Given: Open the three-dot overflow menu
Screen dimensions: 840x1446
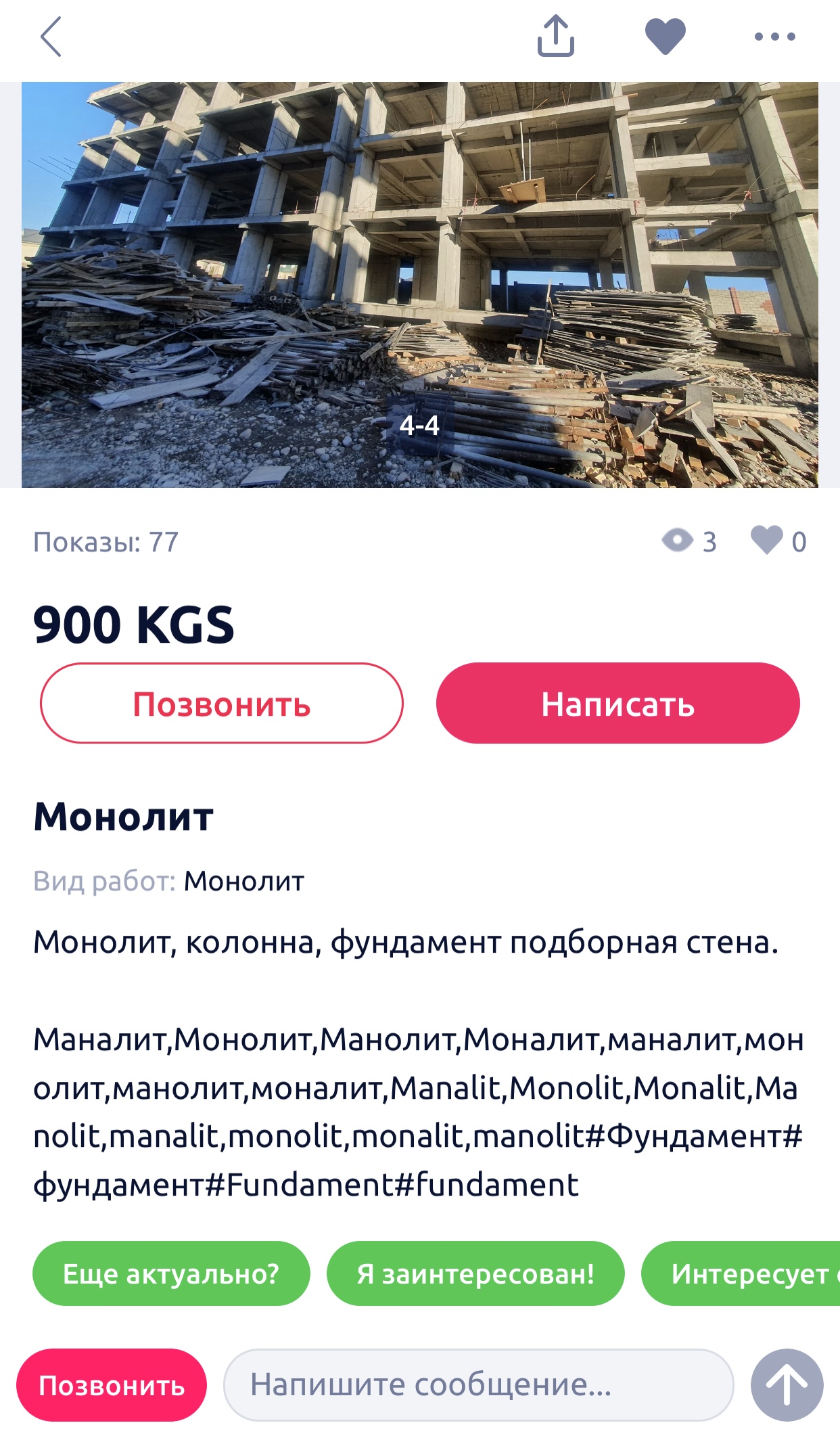Looking at the screenshot, I should click(x=775, y=37).
